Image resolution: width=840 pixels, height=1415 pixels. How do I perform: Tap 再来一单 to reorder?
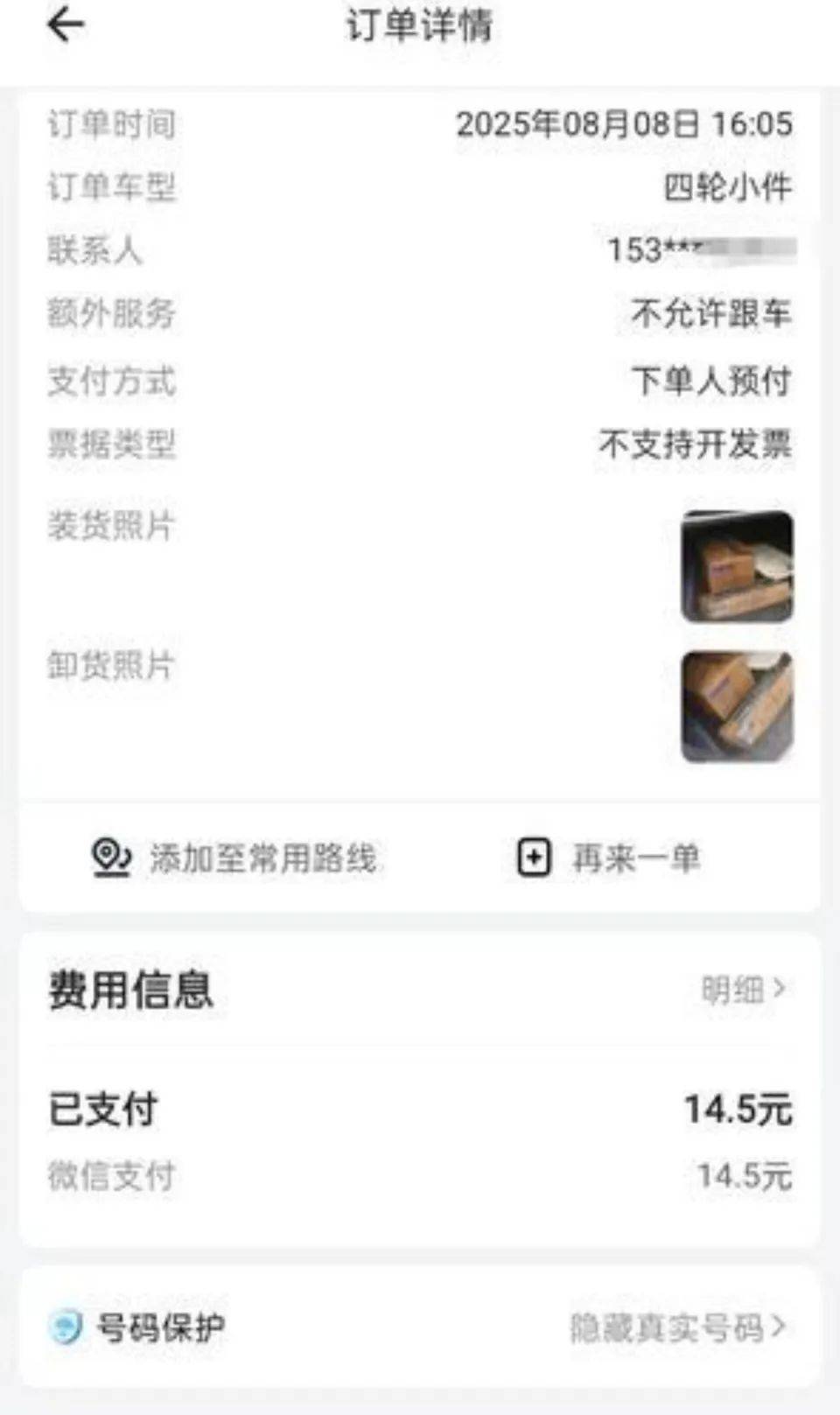coord(636,858)
